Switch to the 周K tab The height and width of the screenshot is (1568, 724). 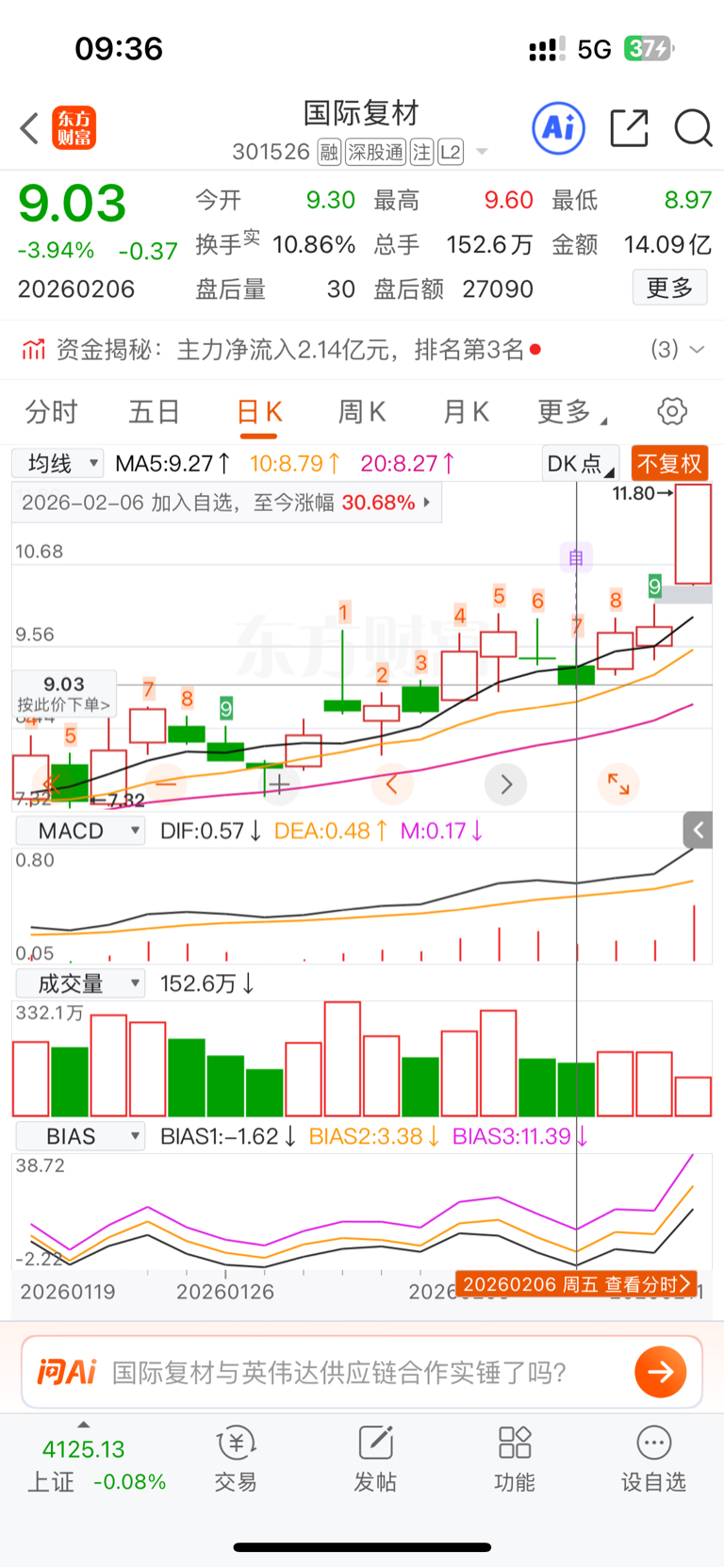click(362, 412)
